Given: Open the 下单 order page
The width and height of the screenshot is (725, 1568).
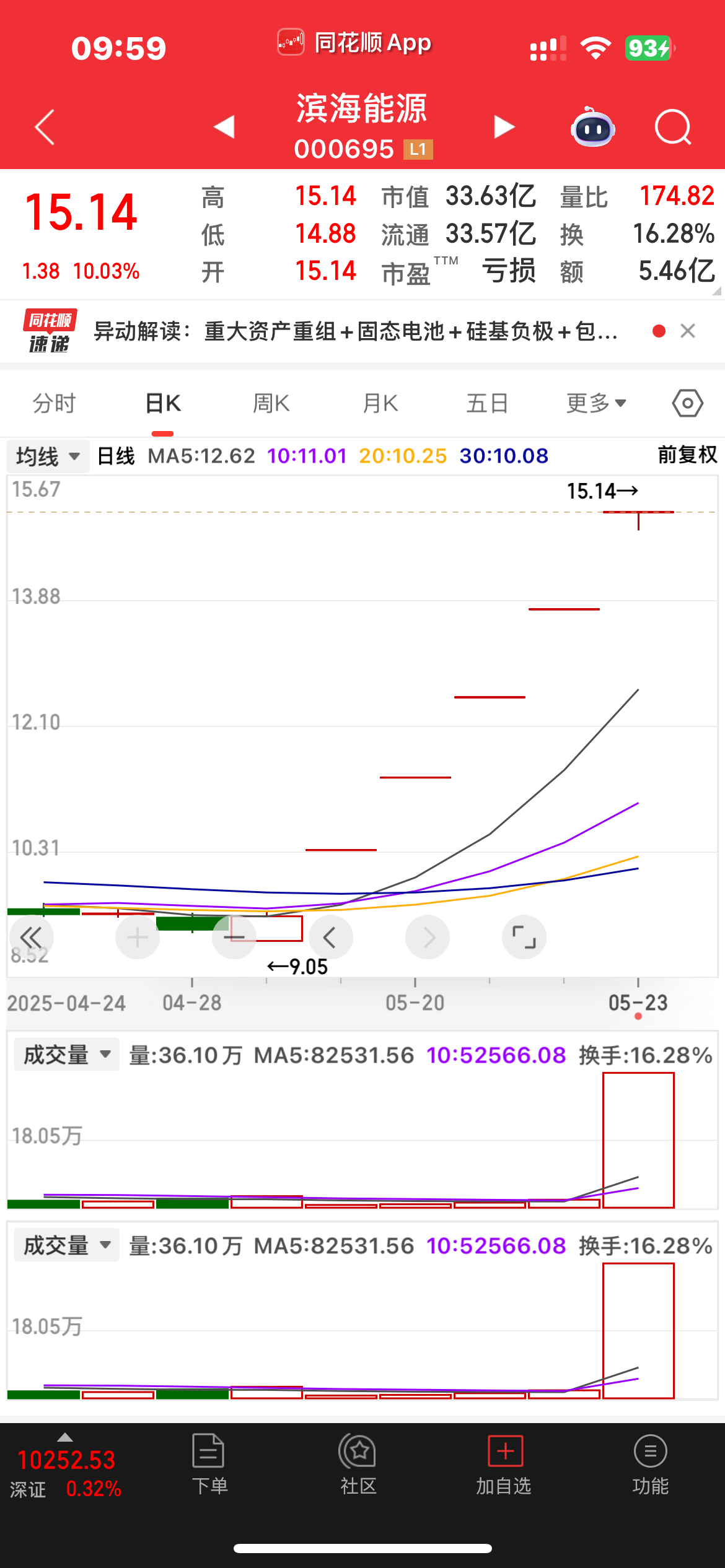Looking at the screenshot, I should coord(209,1465).
